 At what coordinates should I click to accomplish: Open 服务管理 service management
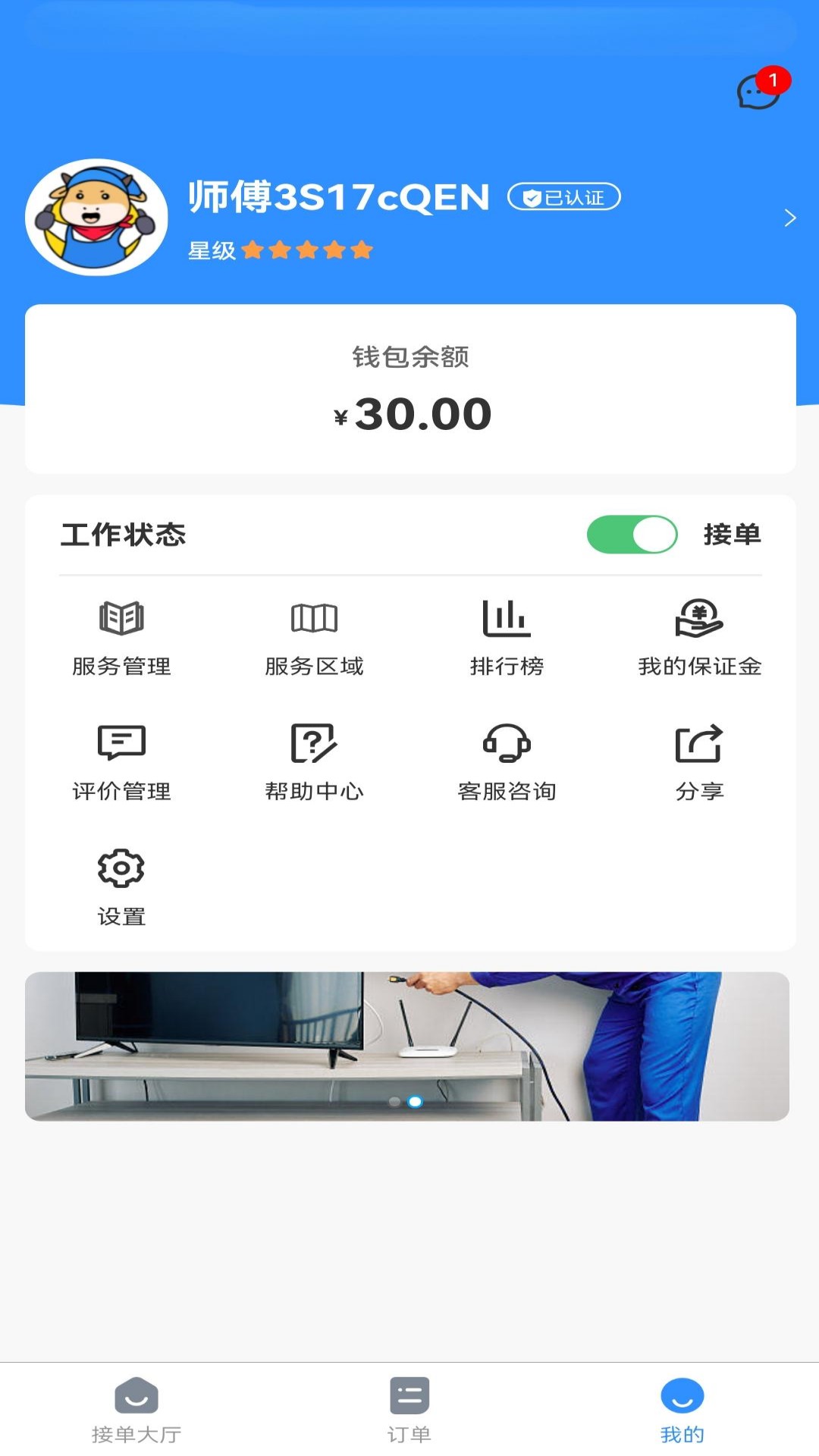click(x=121, y=635)
